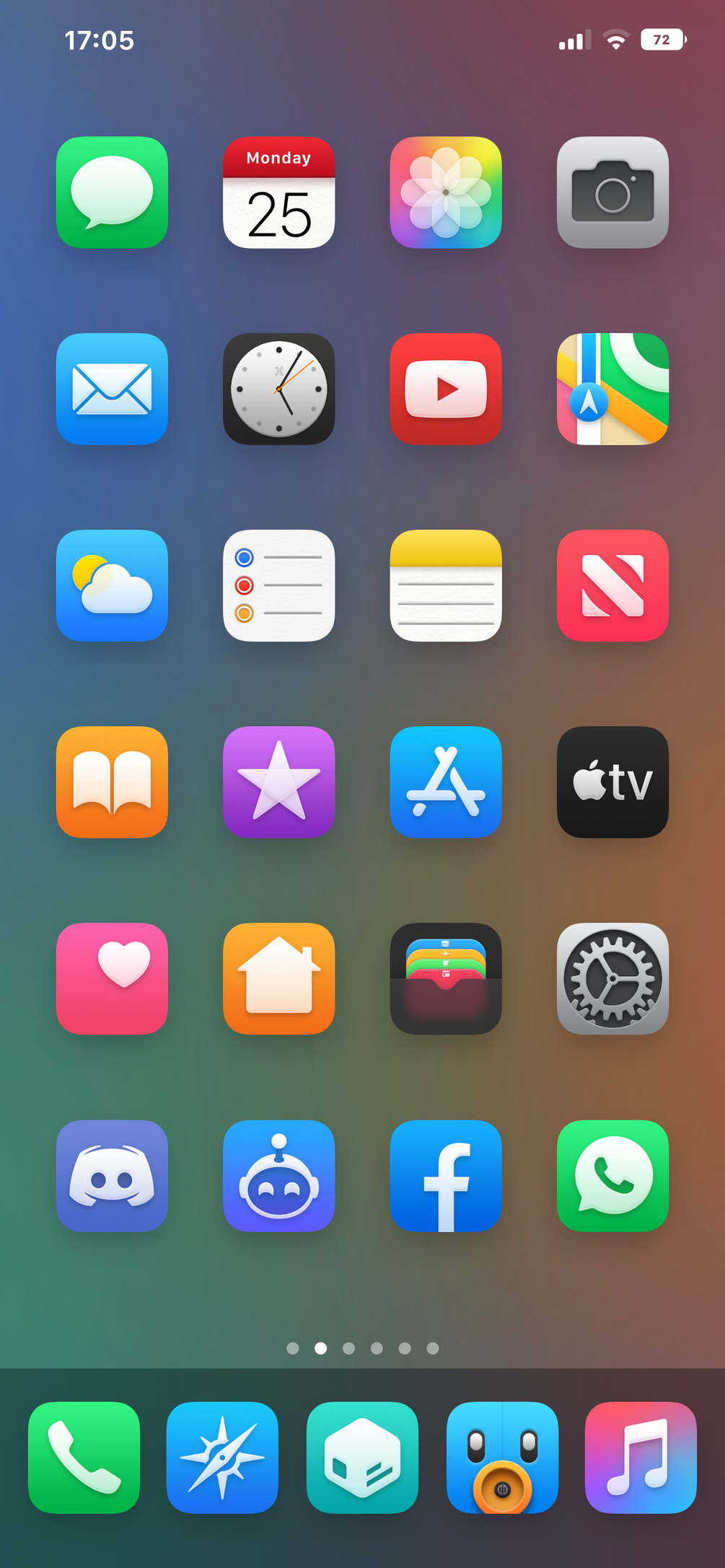Open the Calendar app showing Monday 25

(x=278, y=192)
